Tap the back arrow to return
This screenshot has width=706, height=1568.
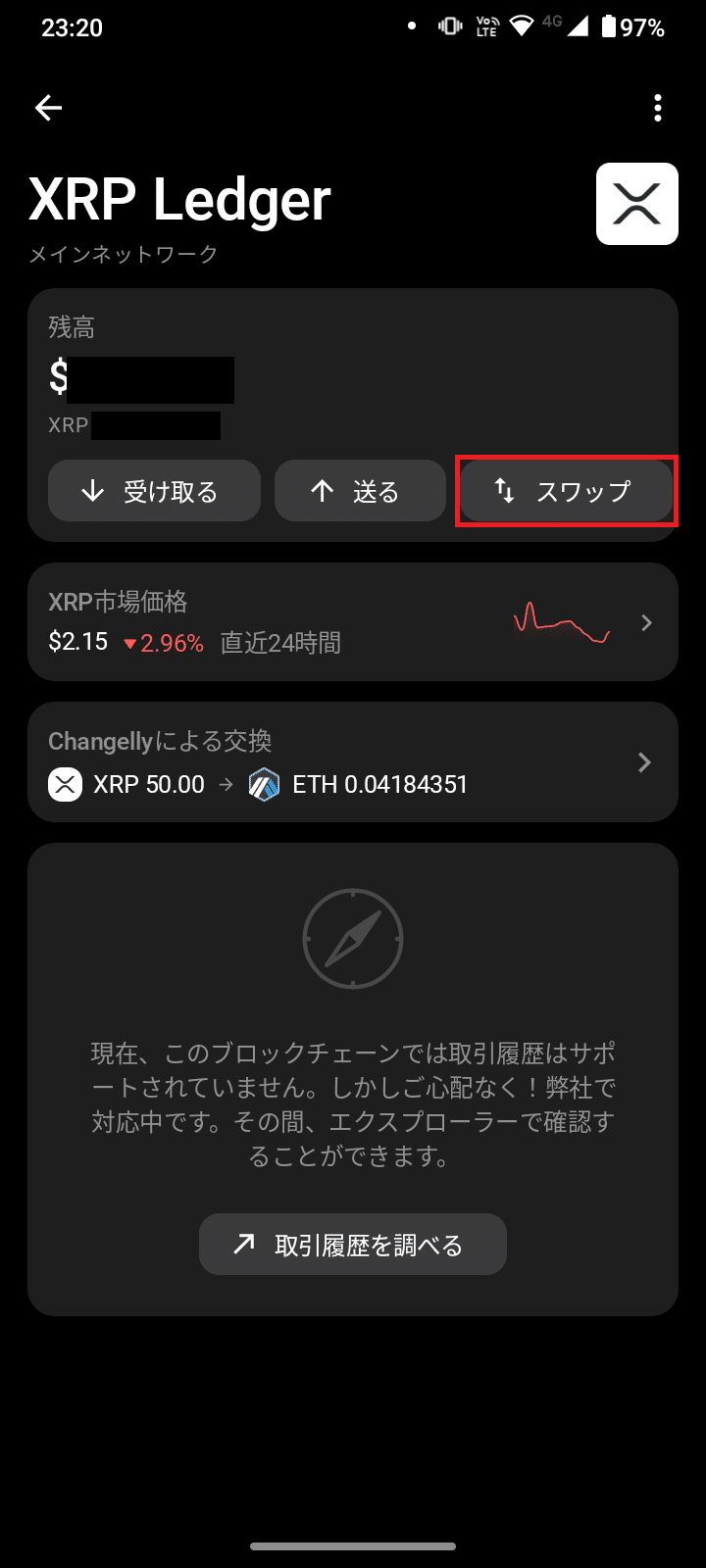47,108
